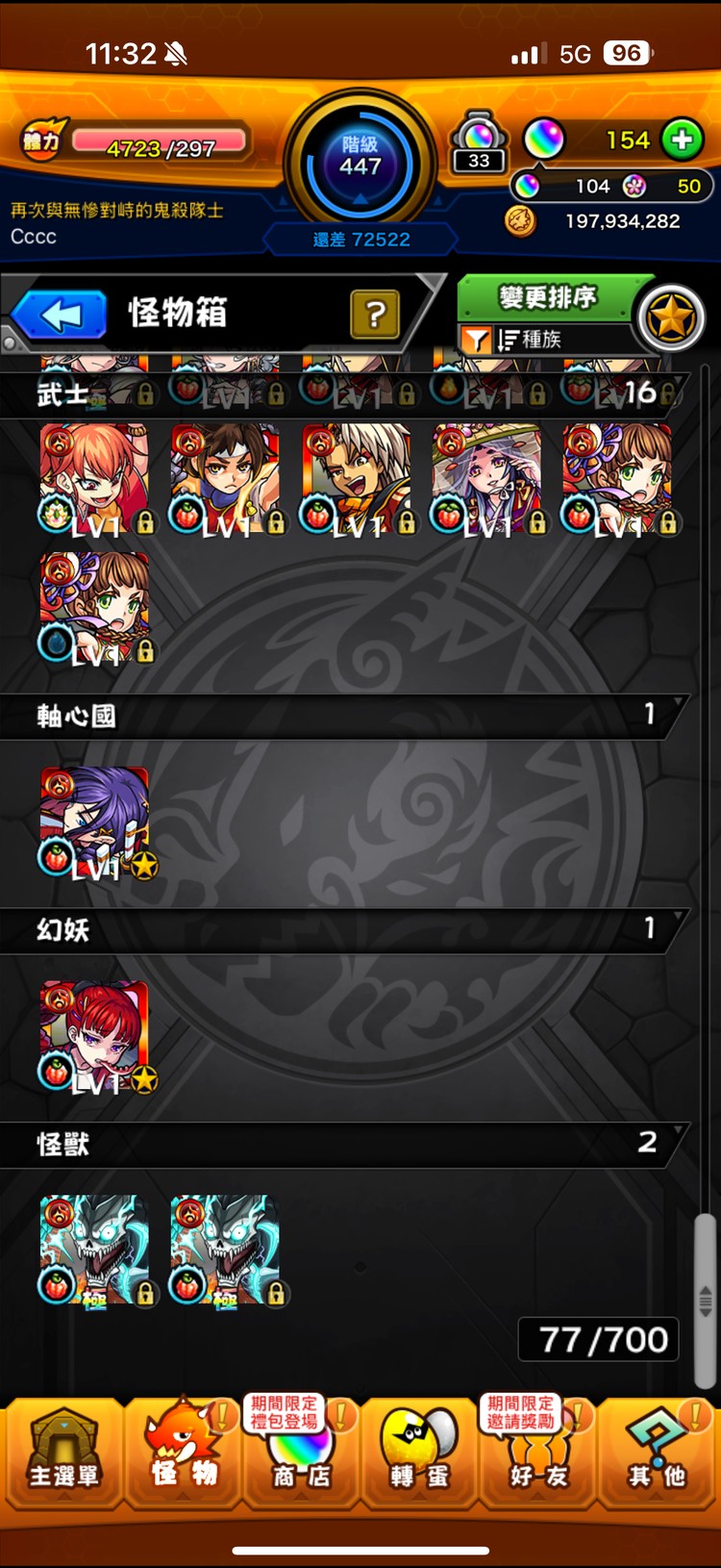Image resolution: width=721 pixels, height=1568 pixels.
Task: Select the red-haired monster under 幻妖
Action: (x=94, y=1036)
